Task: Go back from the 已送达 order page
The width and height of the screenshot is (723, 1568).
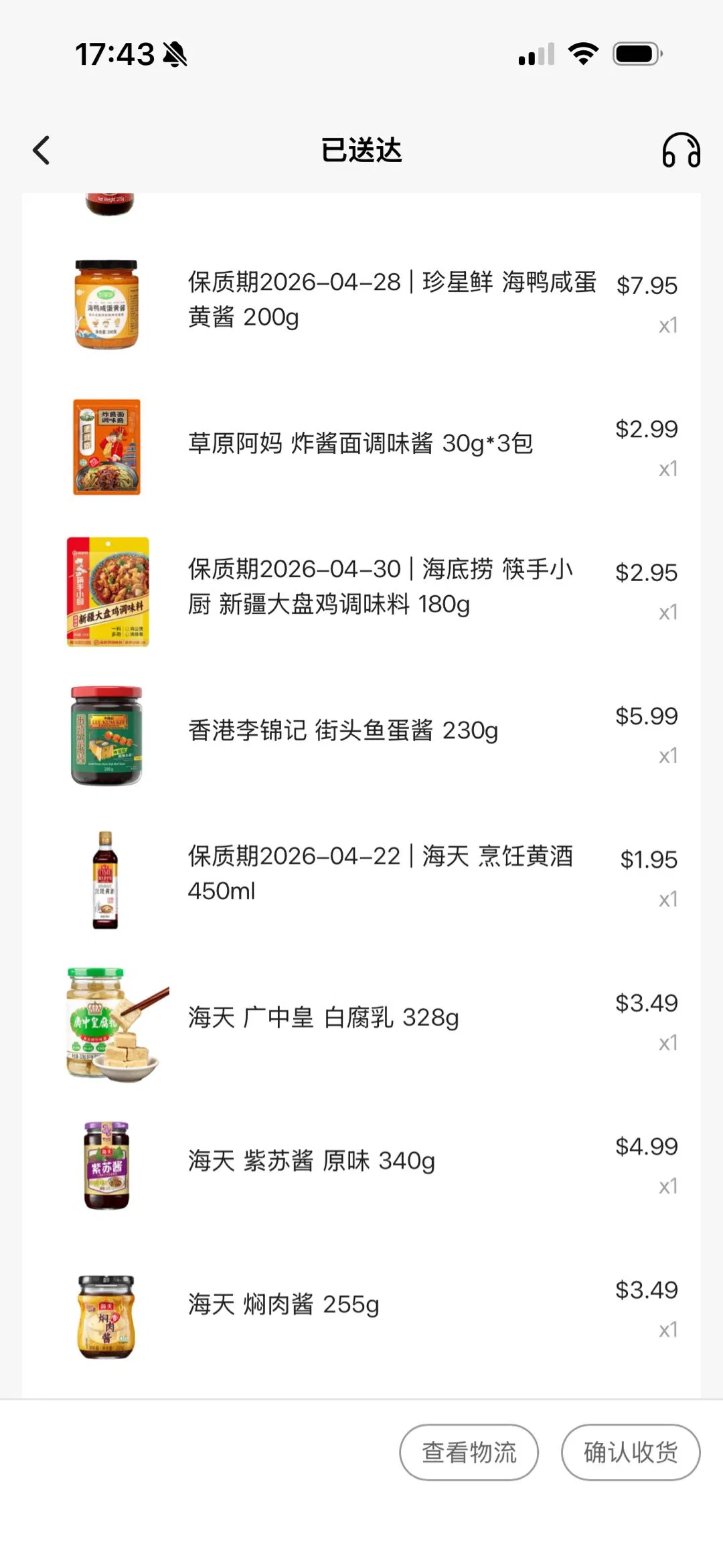Action: pyautogui.click(x=42, y=150)
